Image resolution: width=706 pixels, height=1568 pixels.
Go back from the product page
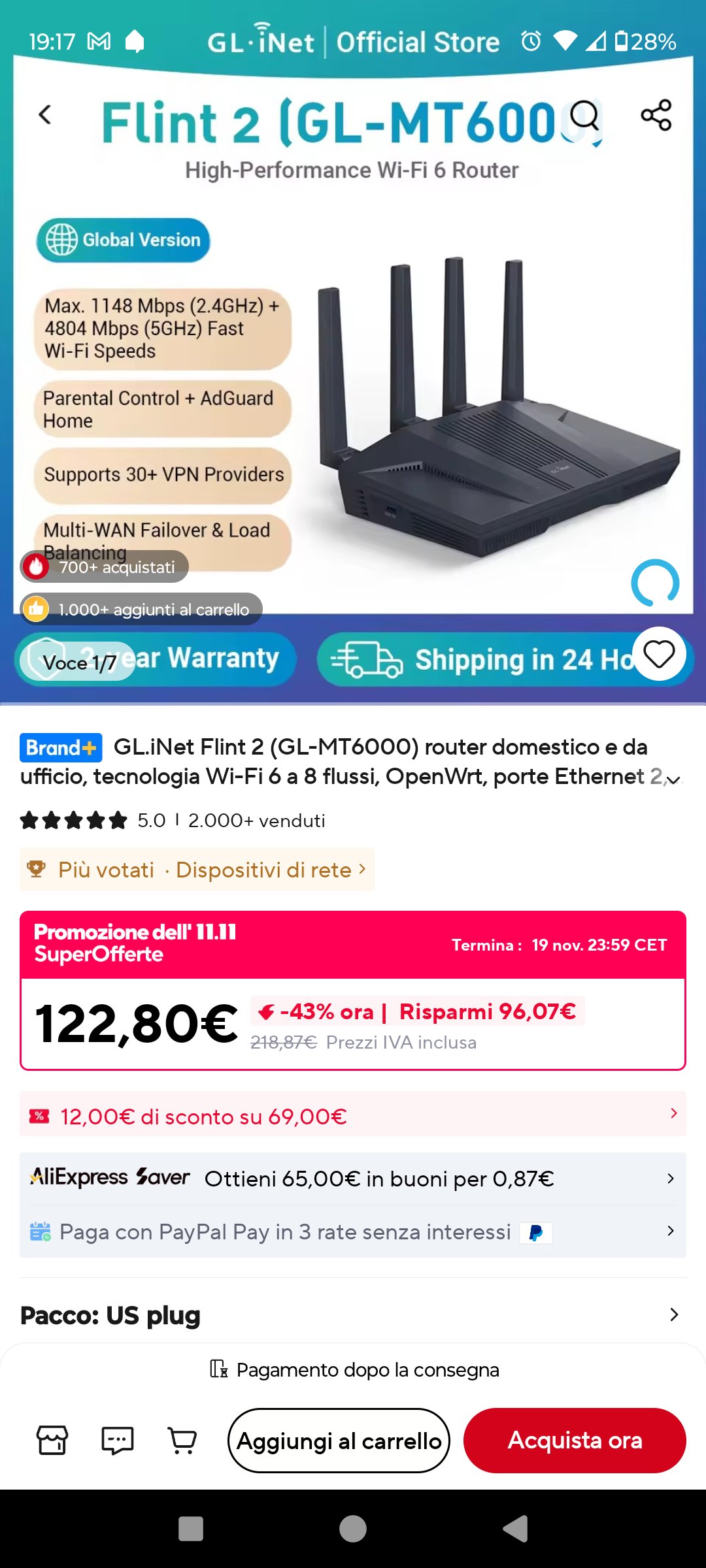coord(44,116)
